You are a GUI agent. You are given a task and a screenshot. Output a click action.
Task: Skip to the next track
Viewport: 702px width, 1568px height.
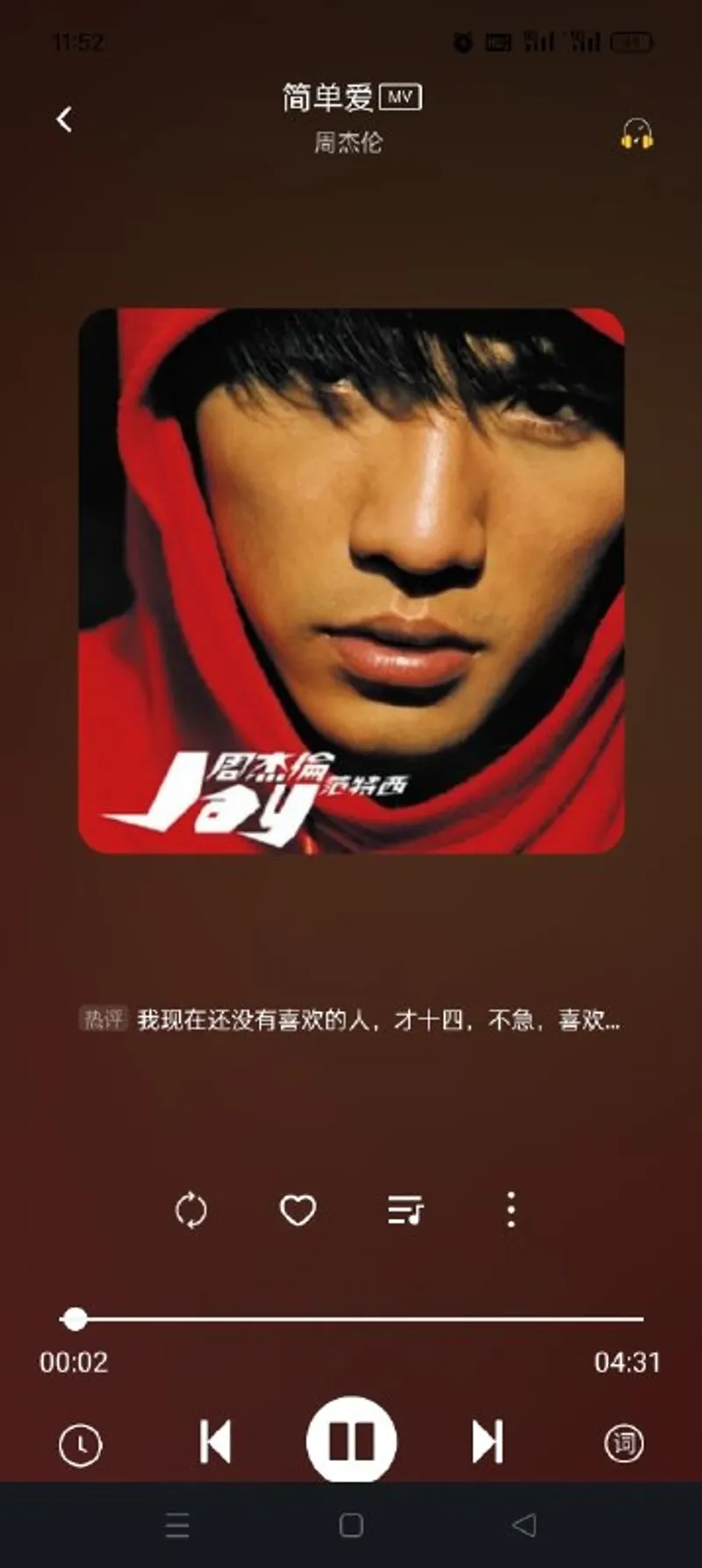488,1443
